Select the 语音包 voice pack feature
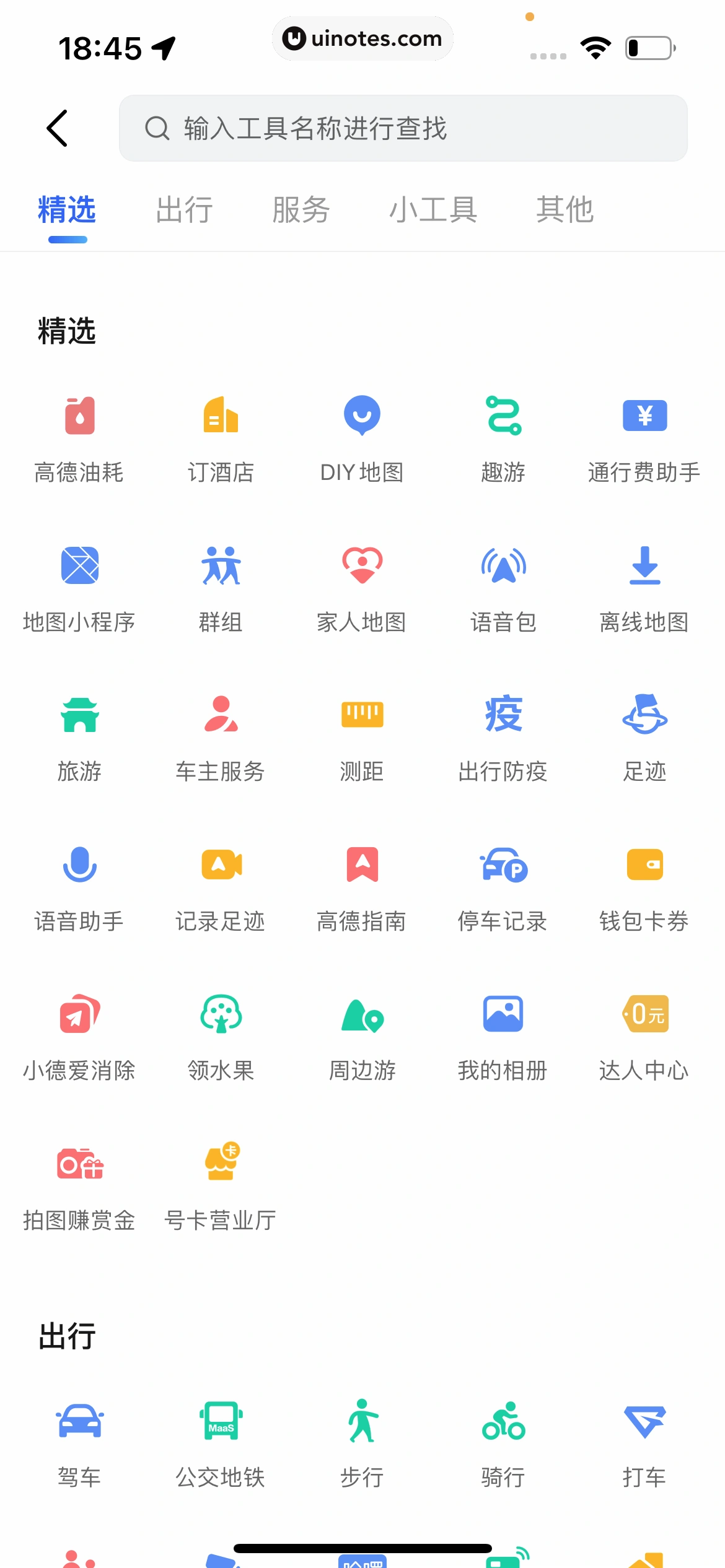The width and height of the screenshot is (725, 1568). click(503, 586)
